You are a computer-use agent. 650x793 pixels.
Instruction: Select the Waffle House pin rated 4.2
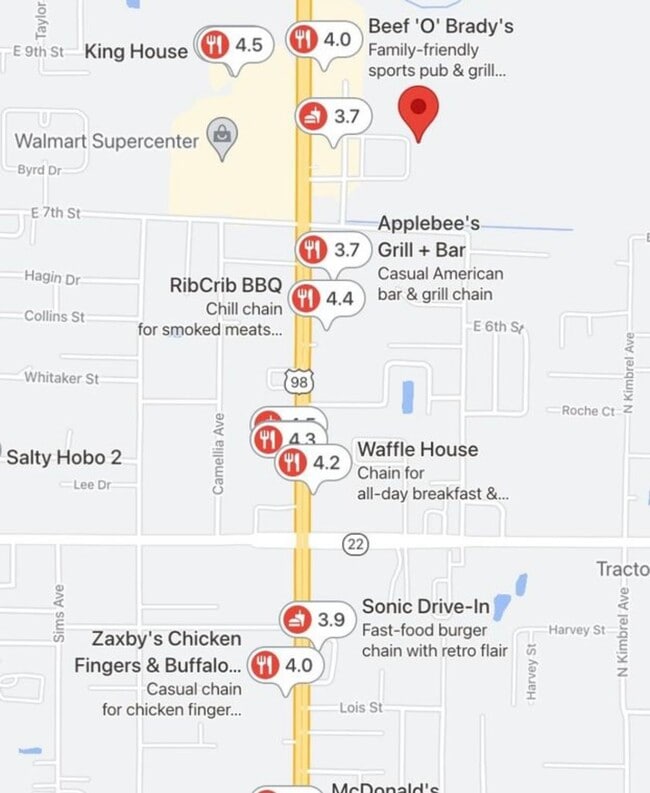click(311, 463)
